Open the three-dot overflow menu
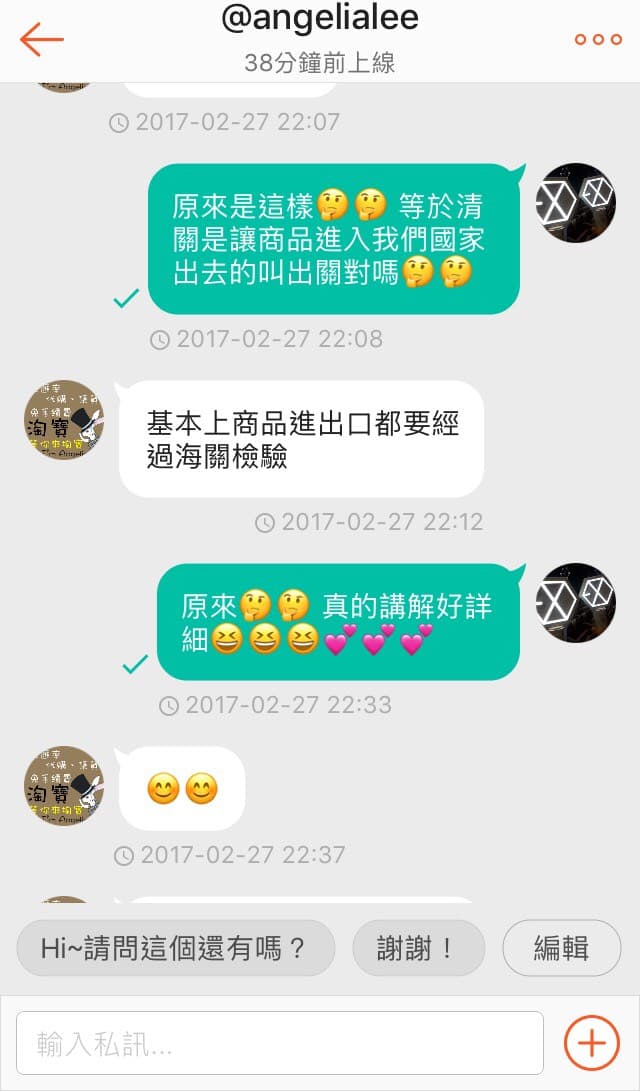This screenshot has width=640, height=1091. click(598, 39)
